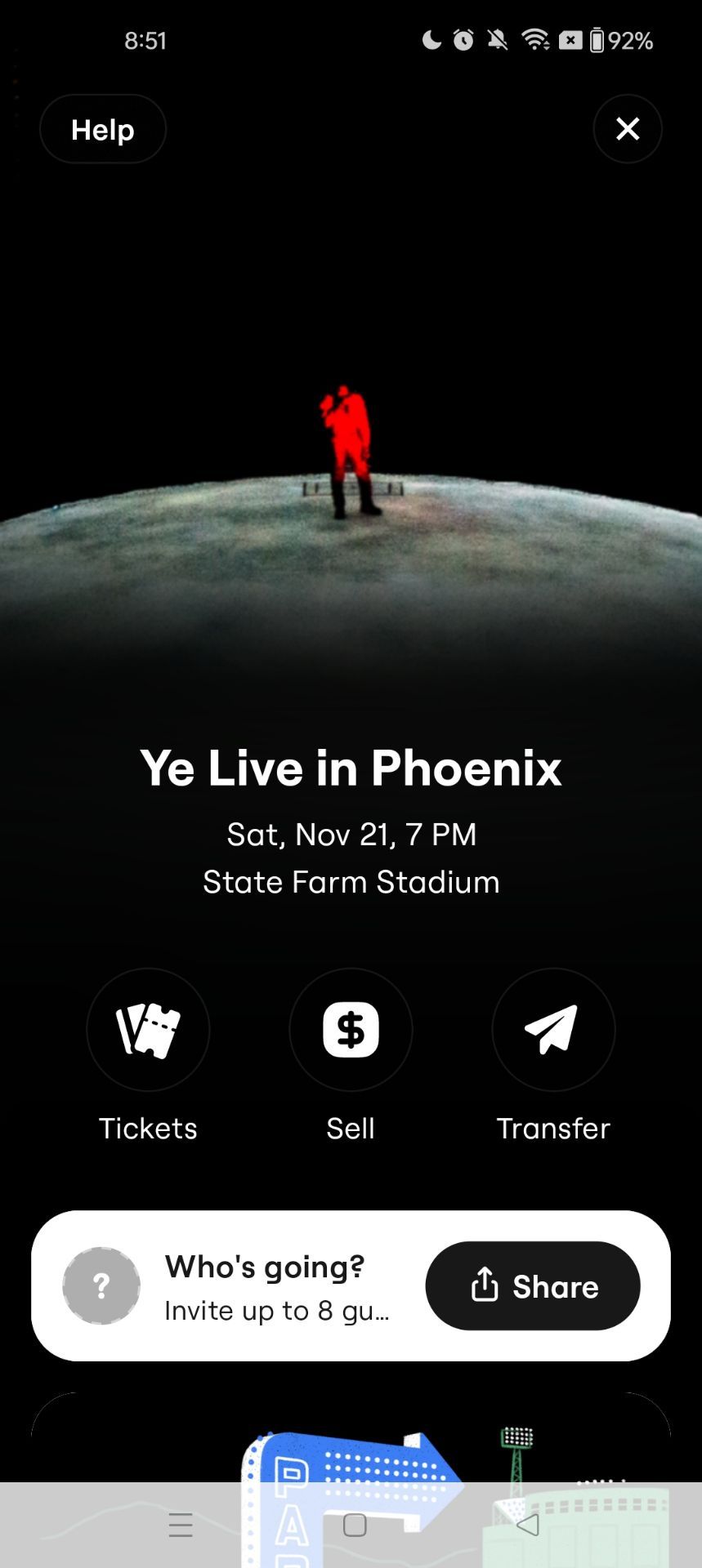
Task: Close the event ticket screen
Action: point(628,129)
